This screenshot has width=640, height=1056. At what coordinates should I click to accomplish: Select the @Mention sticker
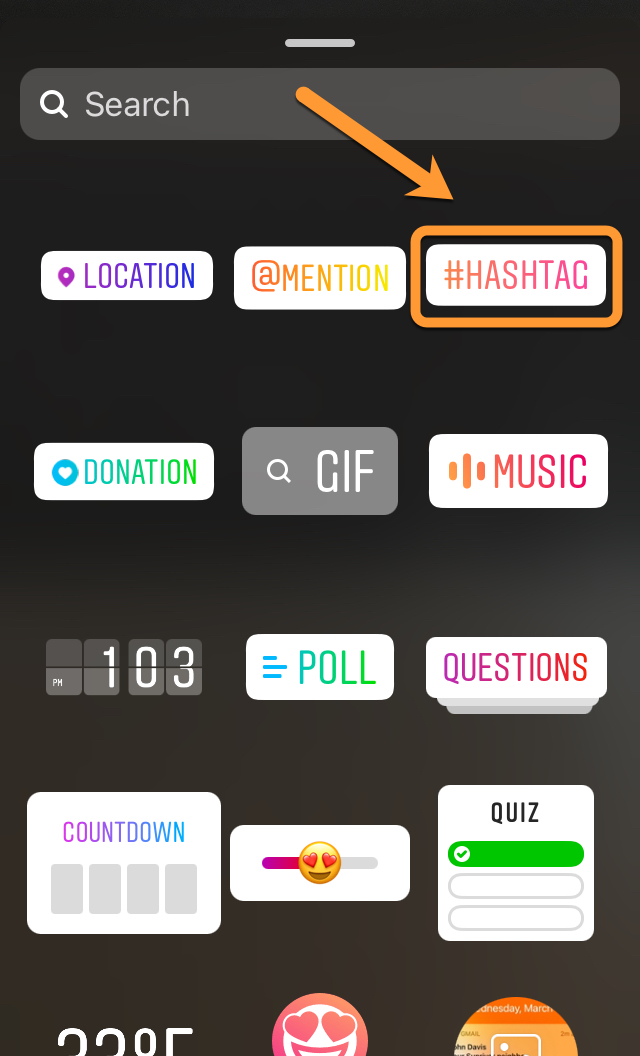click(x=320, y=278)
